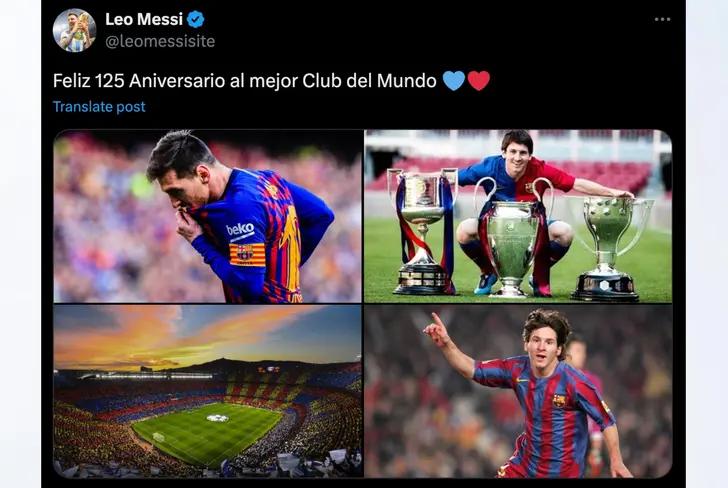Open the @leomessisite handle
This screenshot has height=488, width=728.
click(x=159, y=41)
